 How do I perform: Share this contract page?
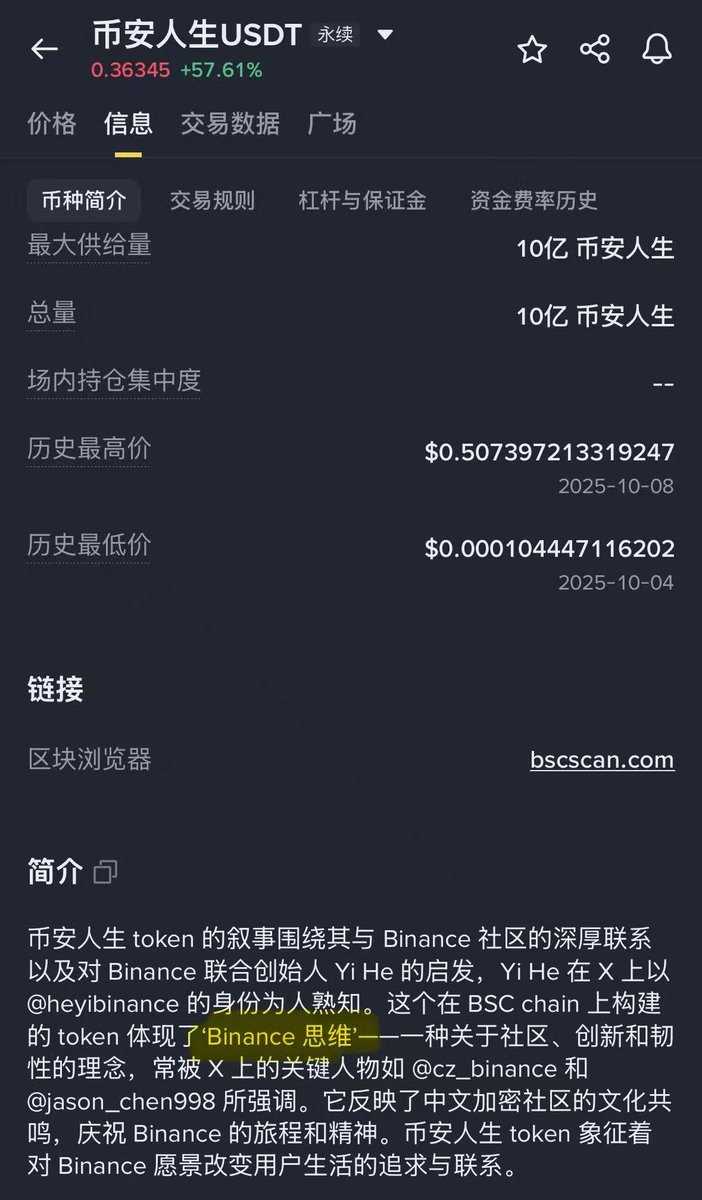point(595,49)
